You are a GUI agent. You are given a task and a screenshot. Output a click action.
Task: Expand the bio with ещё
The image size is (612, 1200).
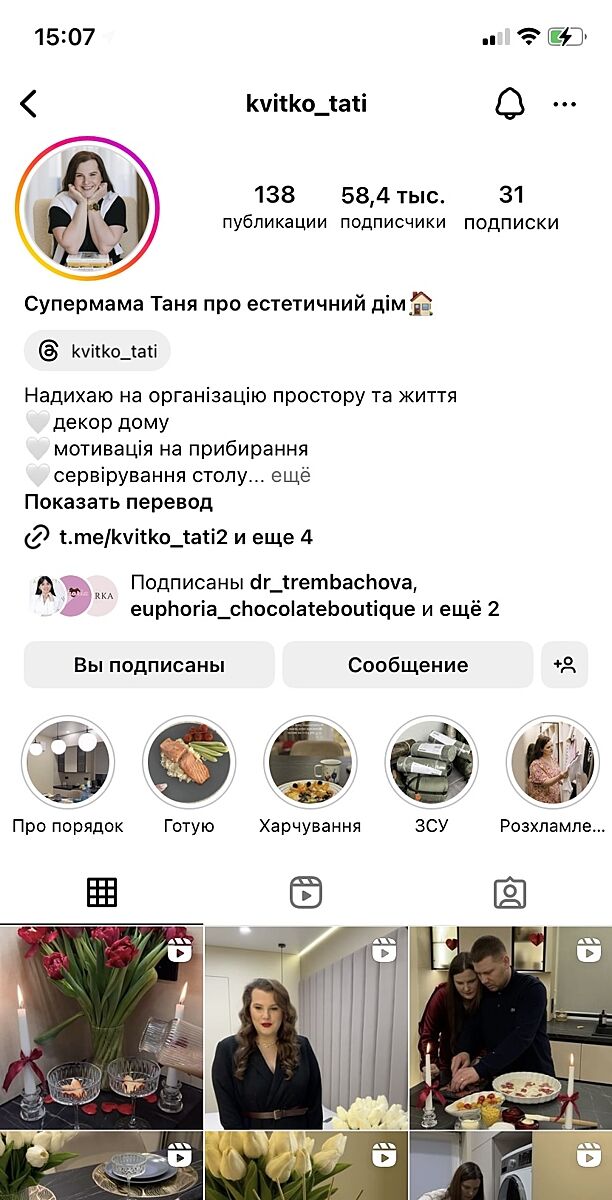tap(291, 475)
